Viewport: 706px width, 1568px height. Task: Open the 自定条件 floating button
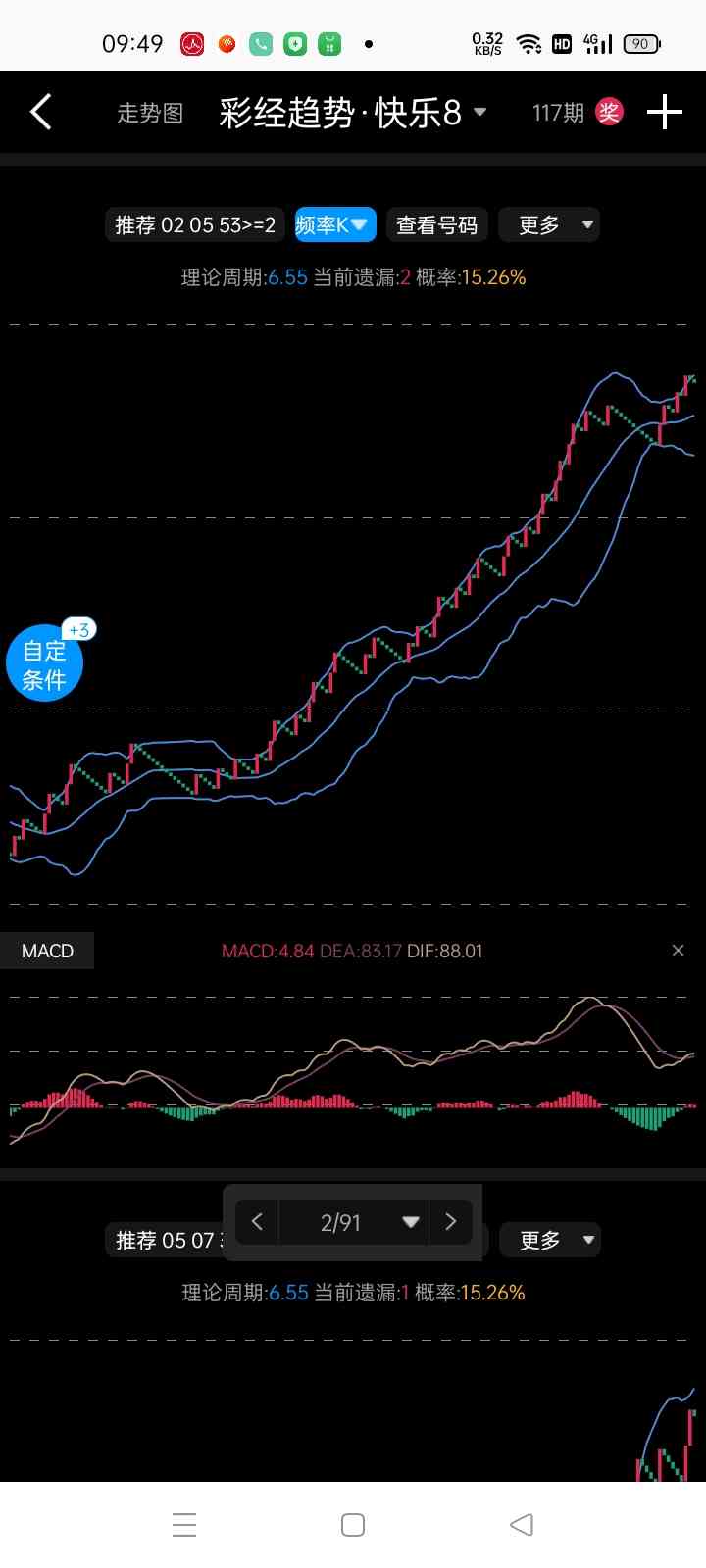[44, 664]
